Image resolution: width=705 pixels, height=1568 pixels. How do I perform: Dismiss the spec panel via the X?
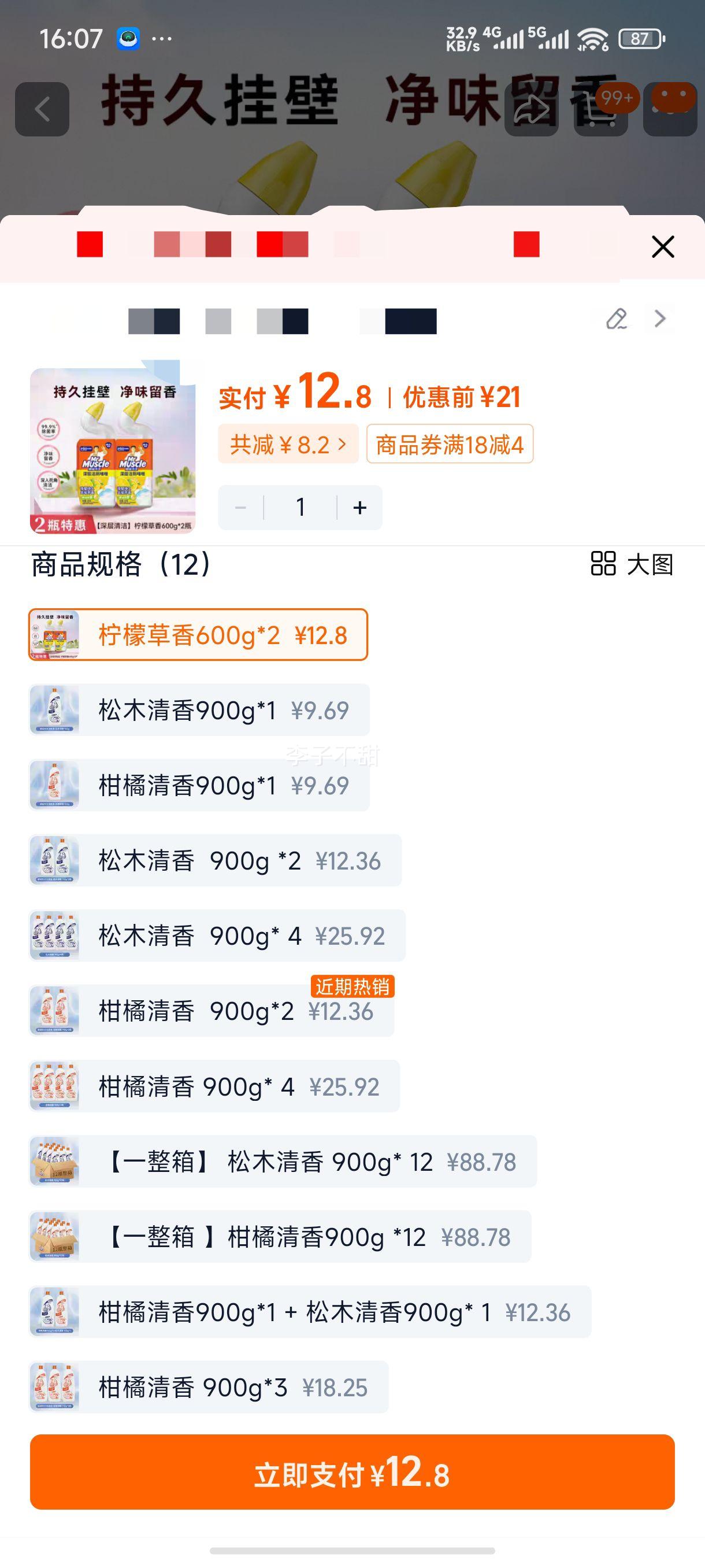[662, 246]
